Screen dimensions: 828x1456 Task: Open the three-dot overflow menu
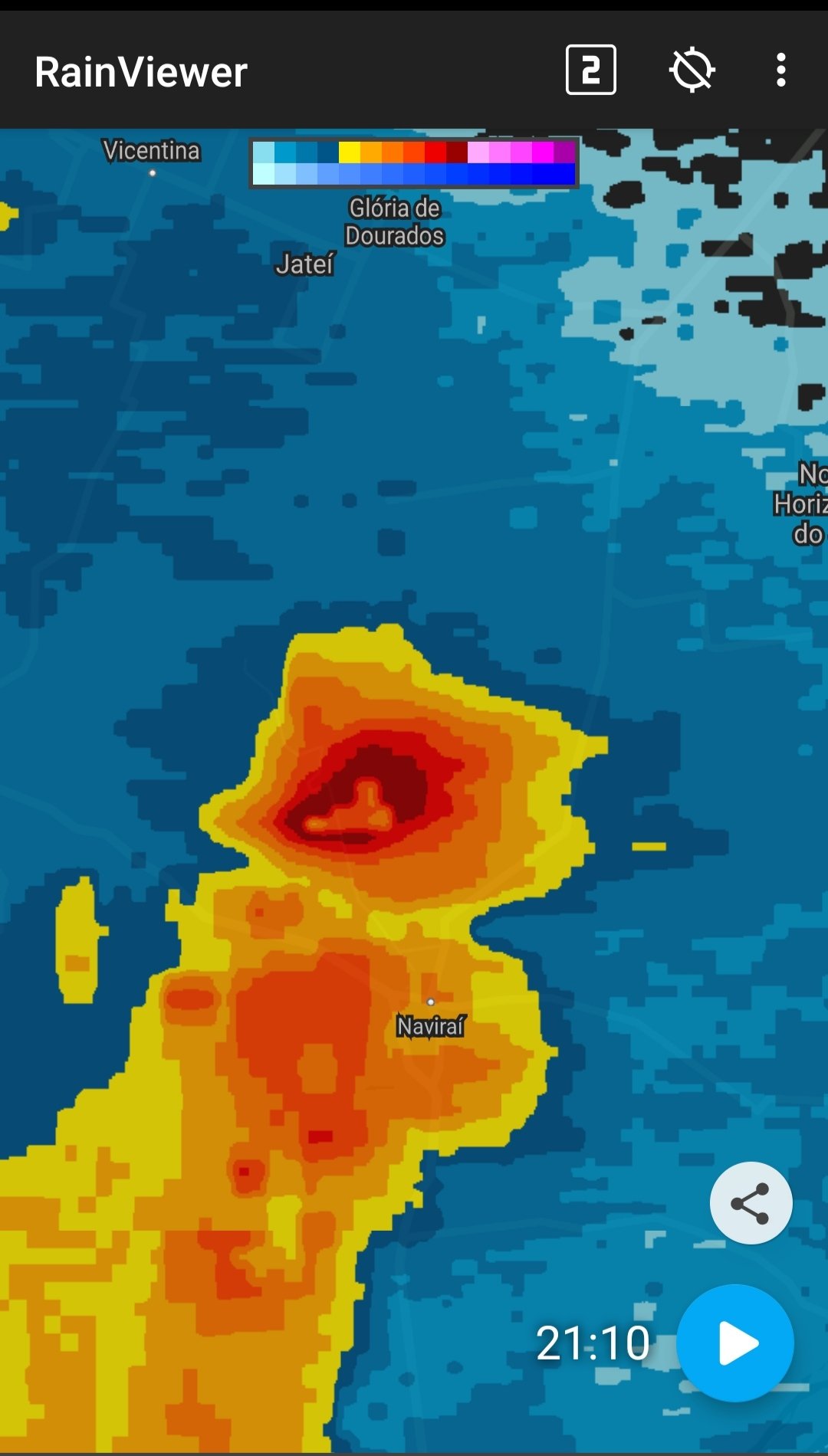tap(780, 70)
